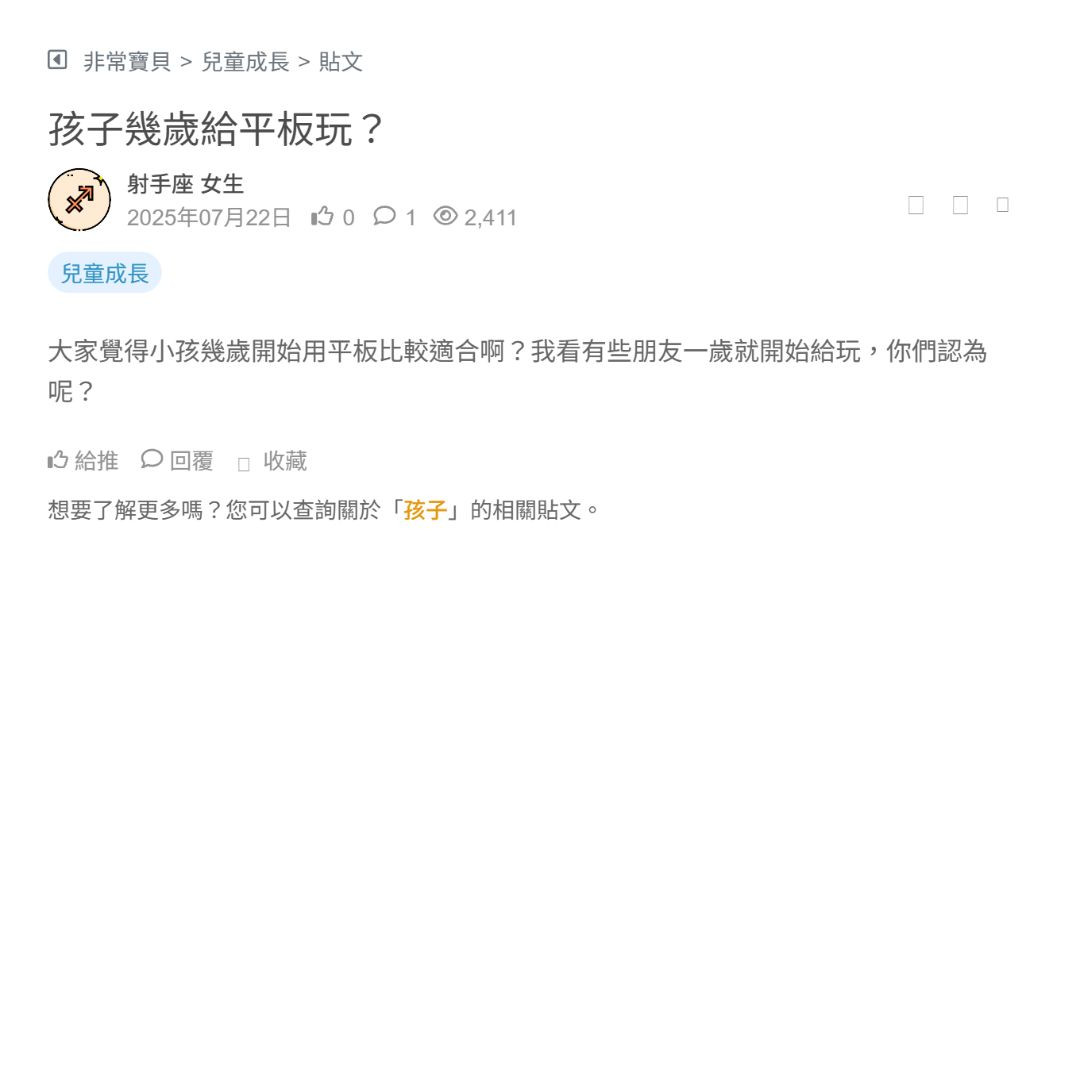
Task: Tap the back arrow icon in breadcrumb
Action: point(57,60)
